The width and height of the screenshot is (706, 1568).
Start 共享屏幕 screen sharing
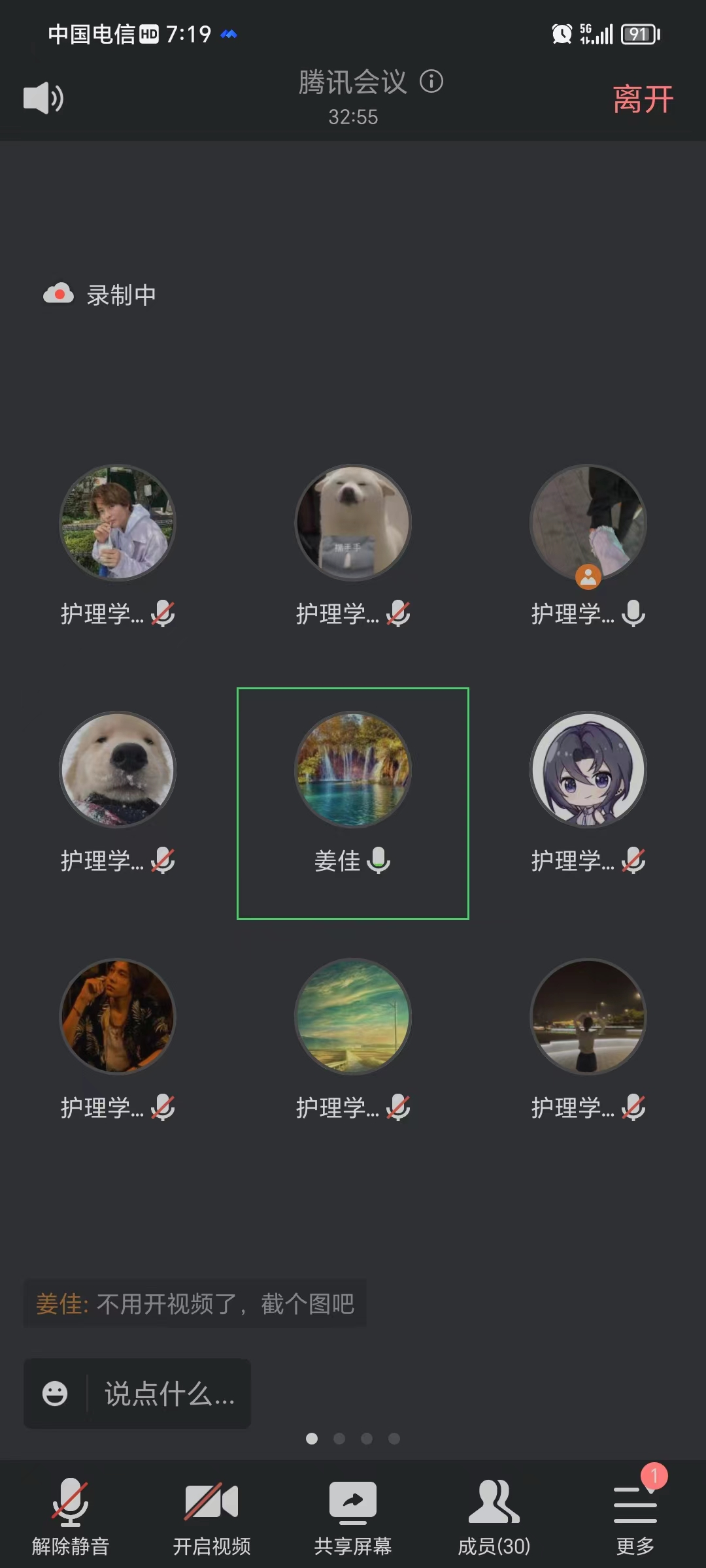point(353,1516)
